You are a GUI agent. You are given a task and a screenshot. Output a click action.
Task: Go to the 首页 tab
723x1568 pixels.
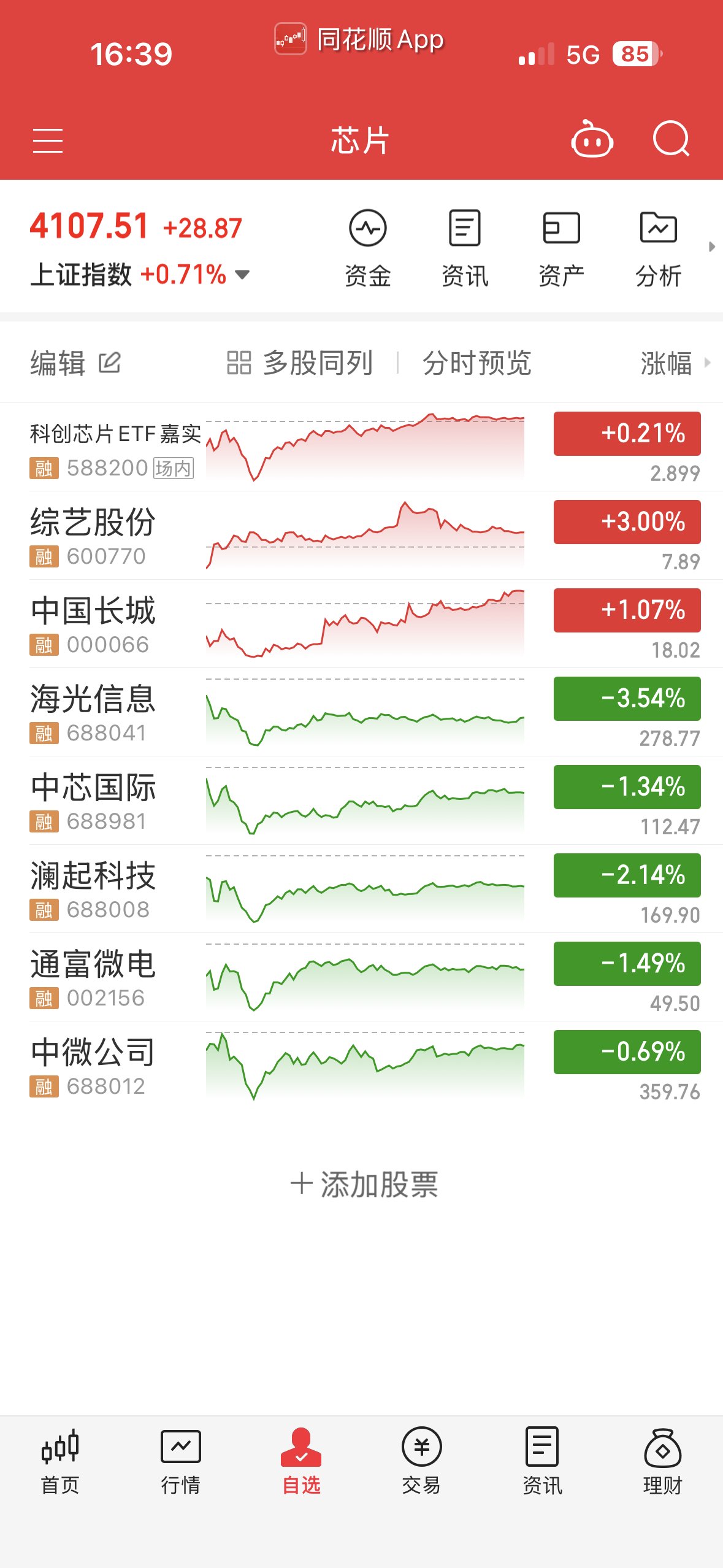click(x=60, y=1461)
